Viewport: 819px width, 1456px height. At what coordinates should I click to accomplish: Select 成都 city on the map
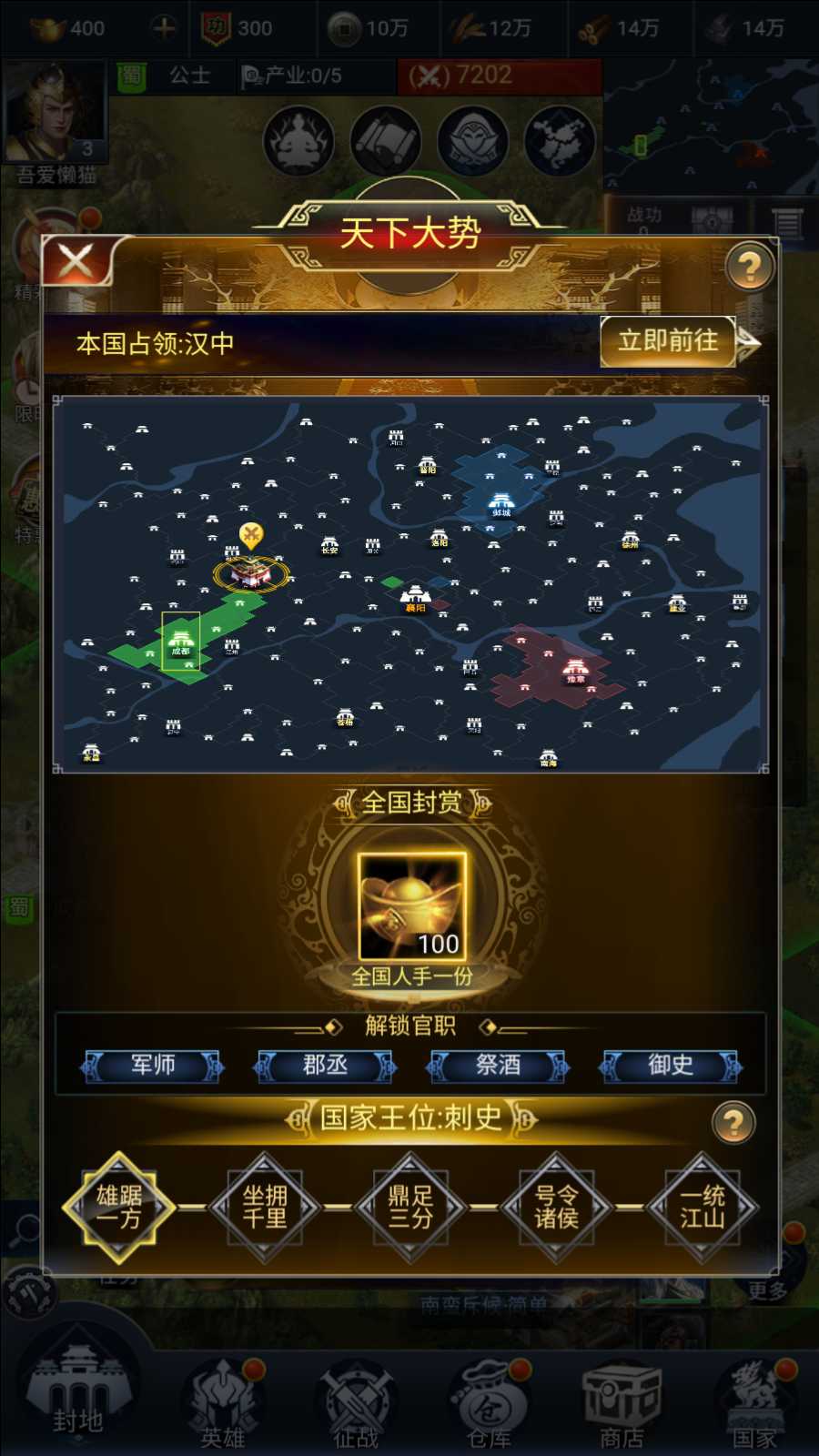(x=181, y=642)
